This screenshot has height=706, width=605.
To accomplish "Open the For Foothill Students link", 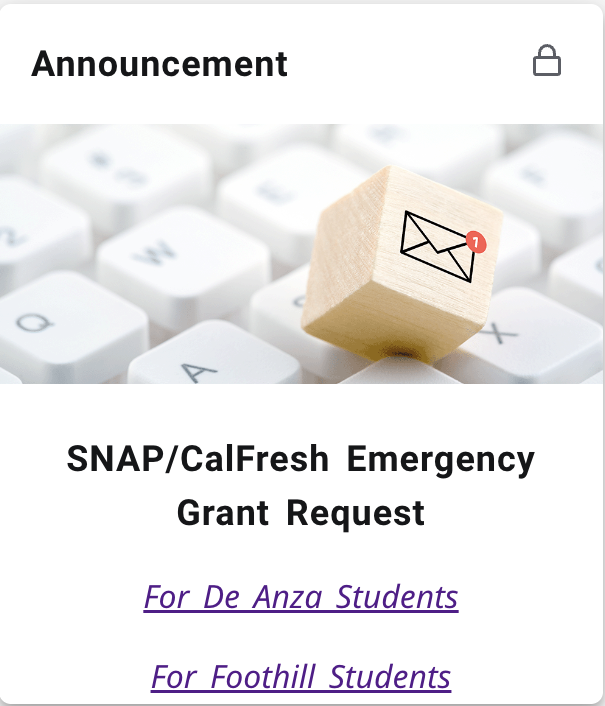I will (301, 677).
